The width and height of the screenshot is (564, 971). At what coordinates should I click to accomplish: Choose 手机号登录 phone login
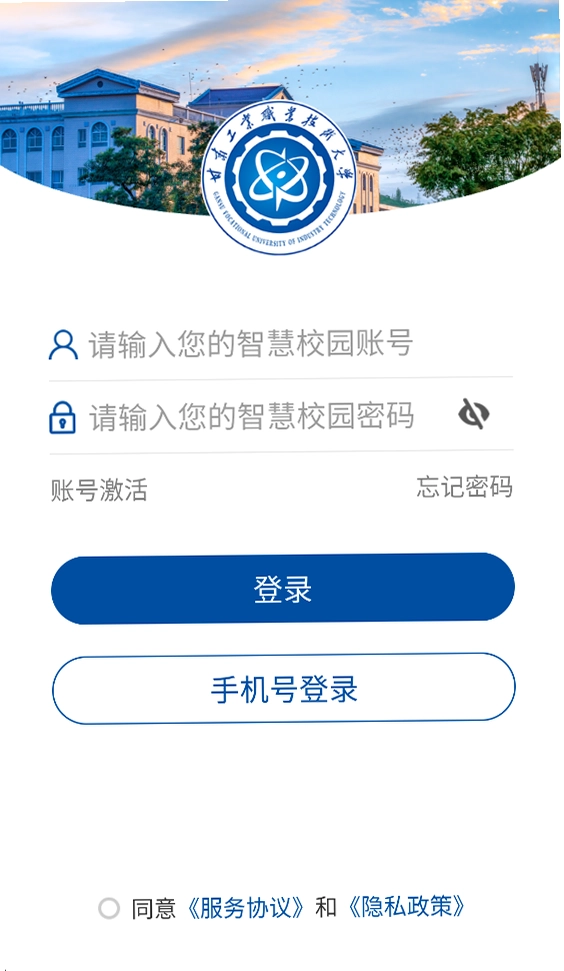click(284, 688)
